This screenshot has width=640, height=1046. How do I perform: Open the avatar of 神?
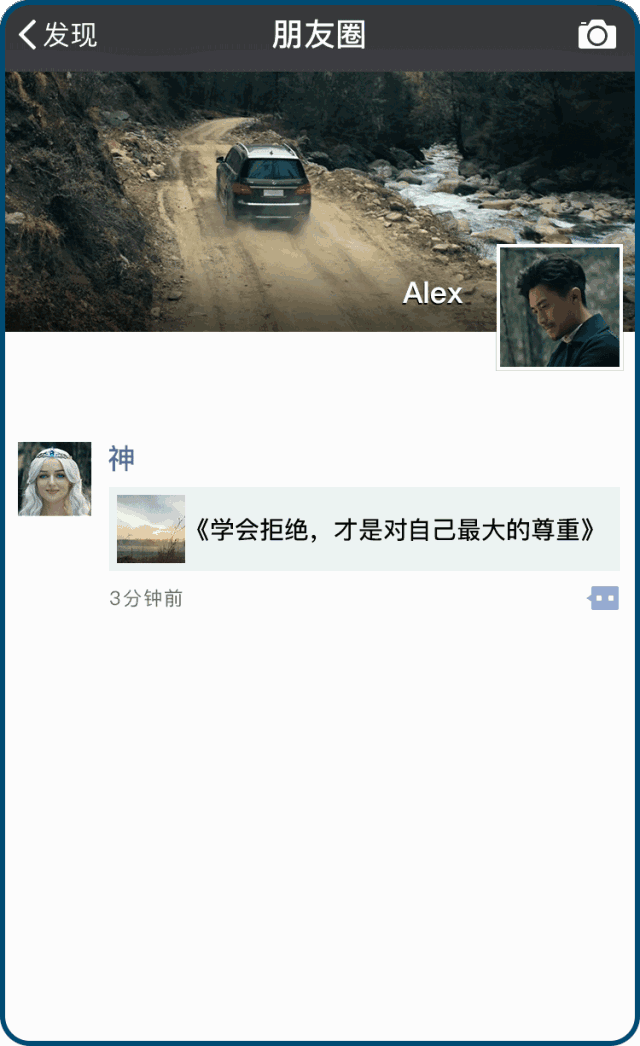coord(54,479)
